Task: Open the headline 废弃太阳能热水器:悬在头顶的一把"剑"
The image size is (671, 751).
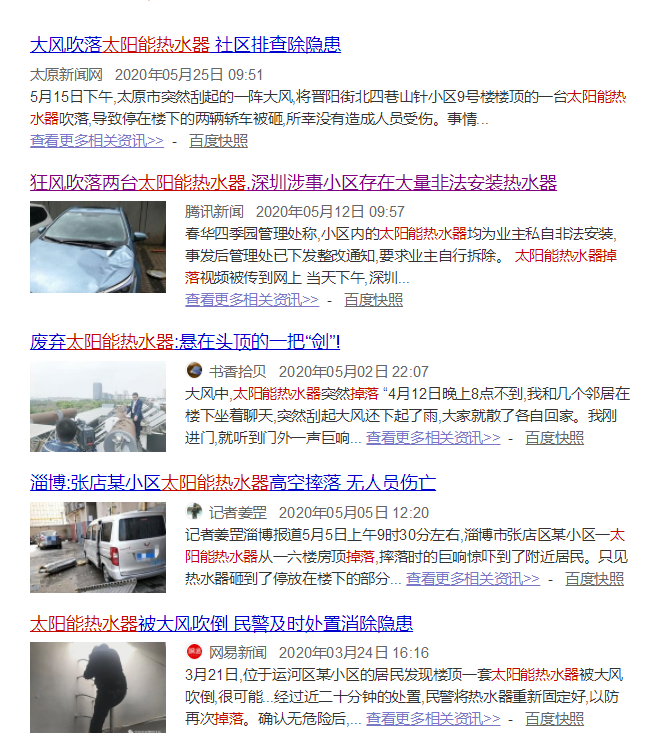Action: tap(185, 342)
